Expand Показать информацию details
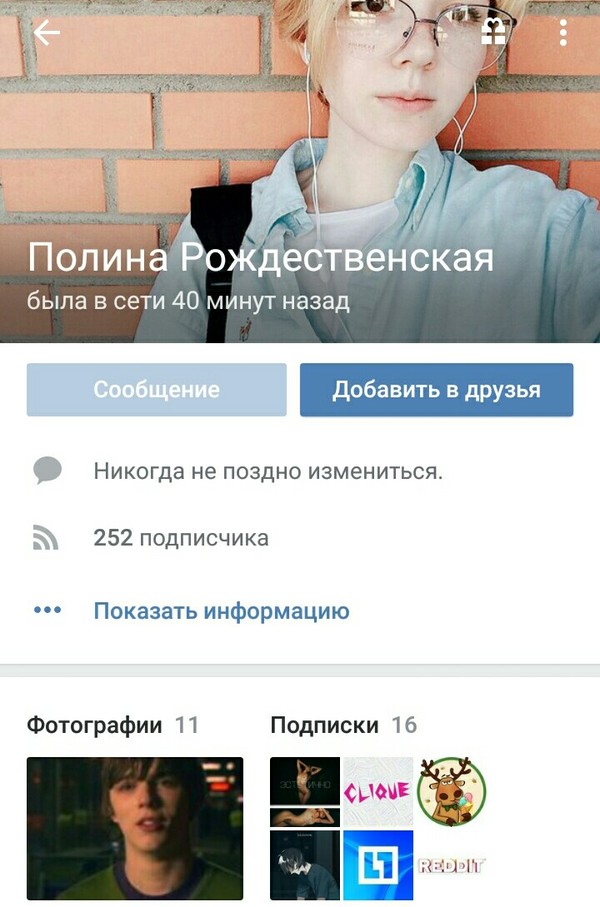600x907 pixels. 221,611
